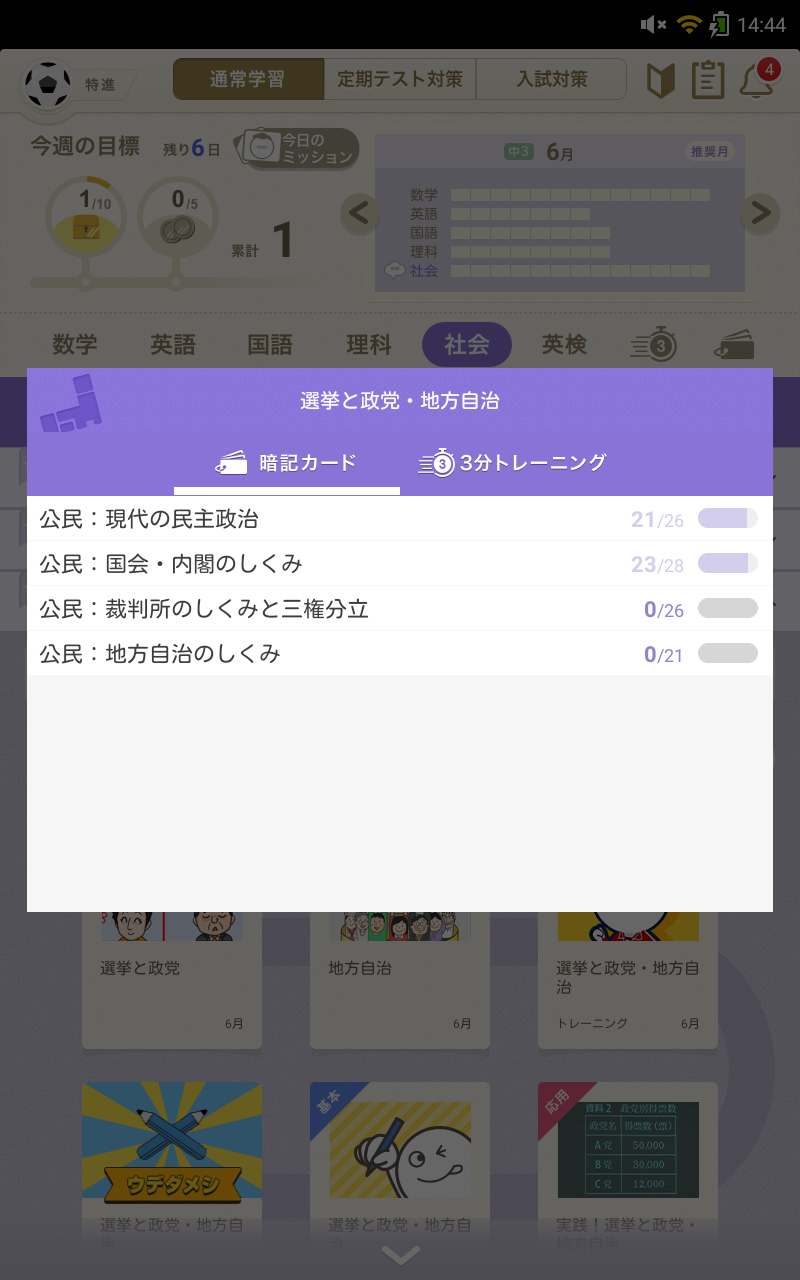The width and height of the screenshot is (800, 1280).
Task: Open 公民：国会・内閣のしくみ card set
Action: coord(399,564)
